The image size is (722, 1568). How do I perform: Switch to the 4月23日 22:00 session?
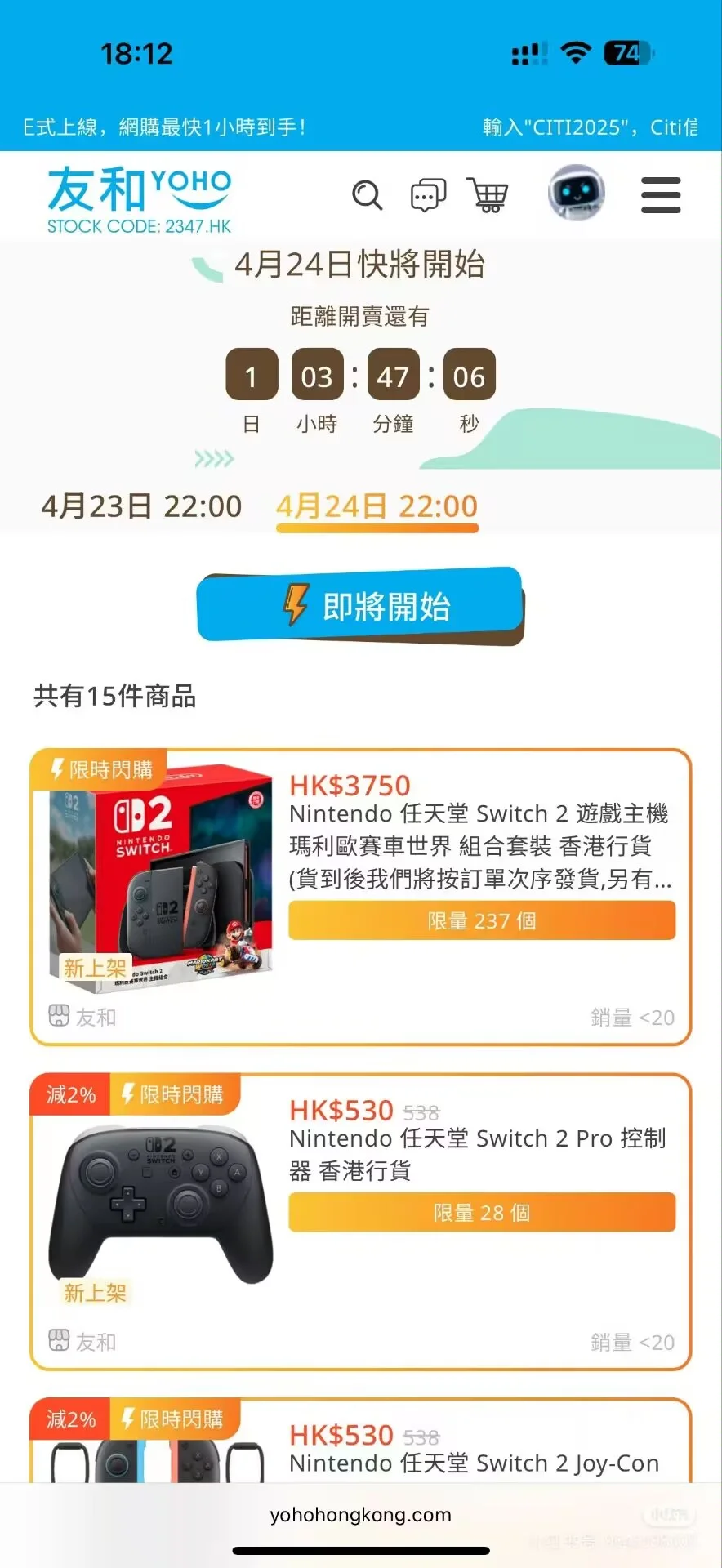pos(141,506)
